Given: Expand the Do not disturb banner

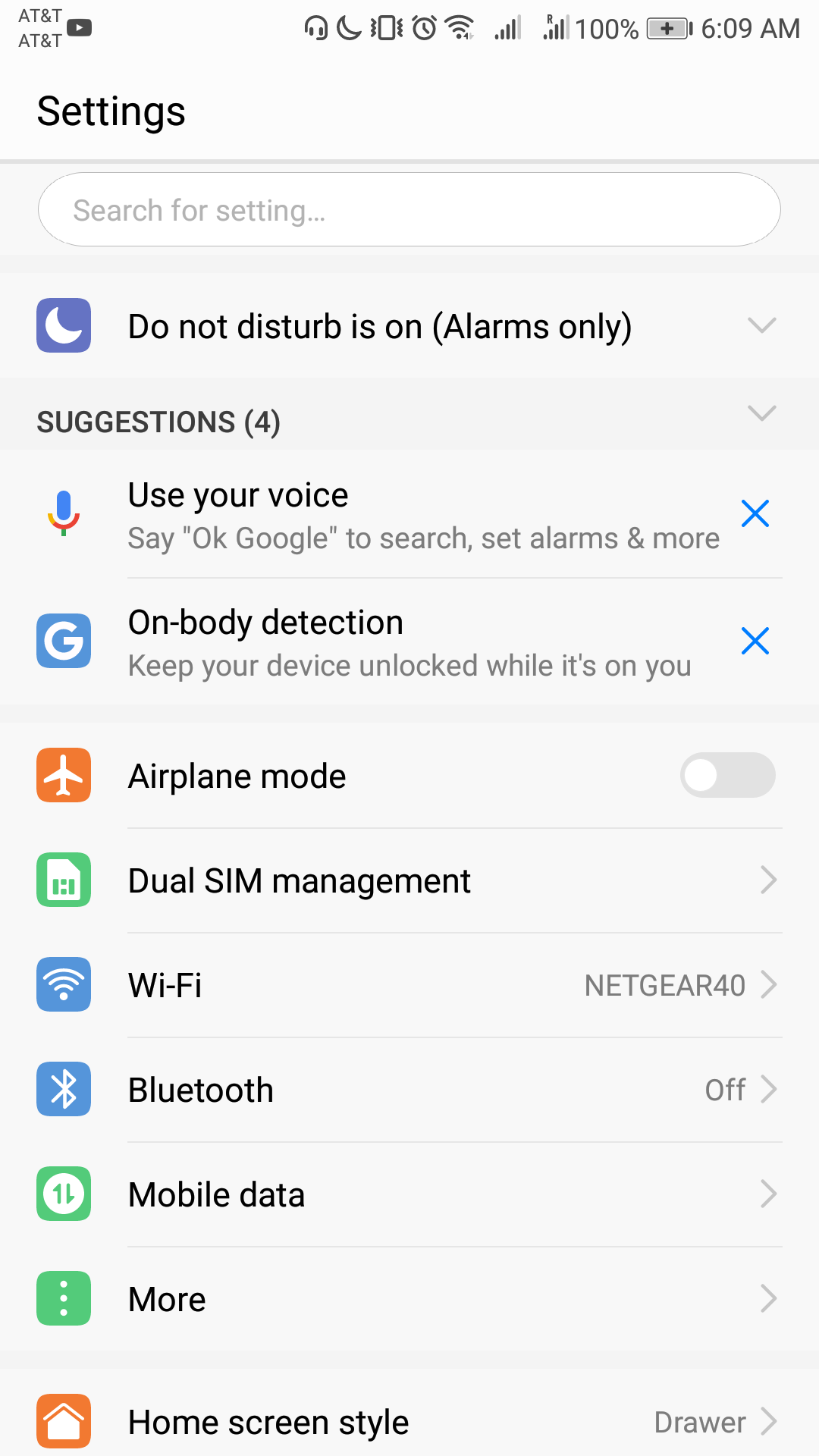Looking at the screenshot, I should point(761,326).
